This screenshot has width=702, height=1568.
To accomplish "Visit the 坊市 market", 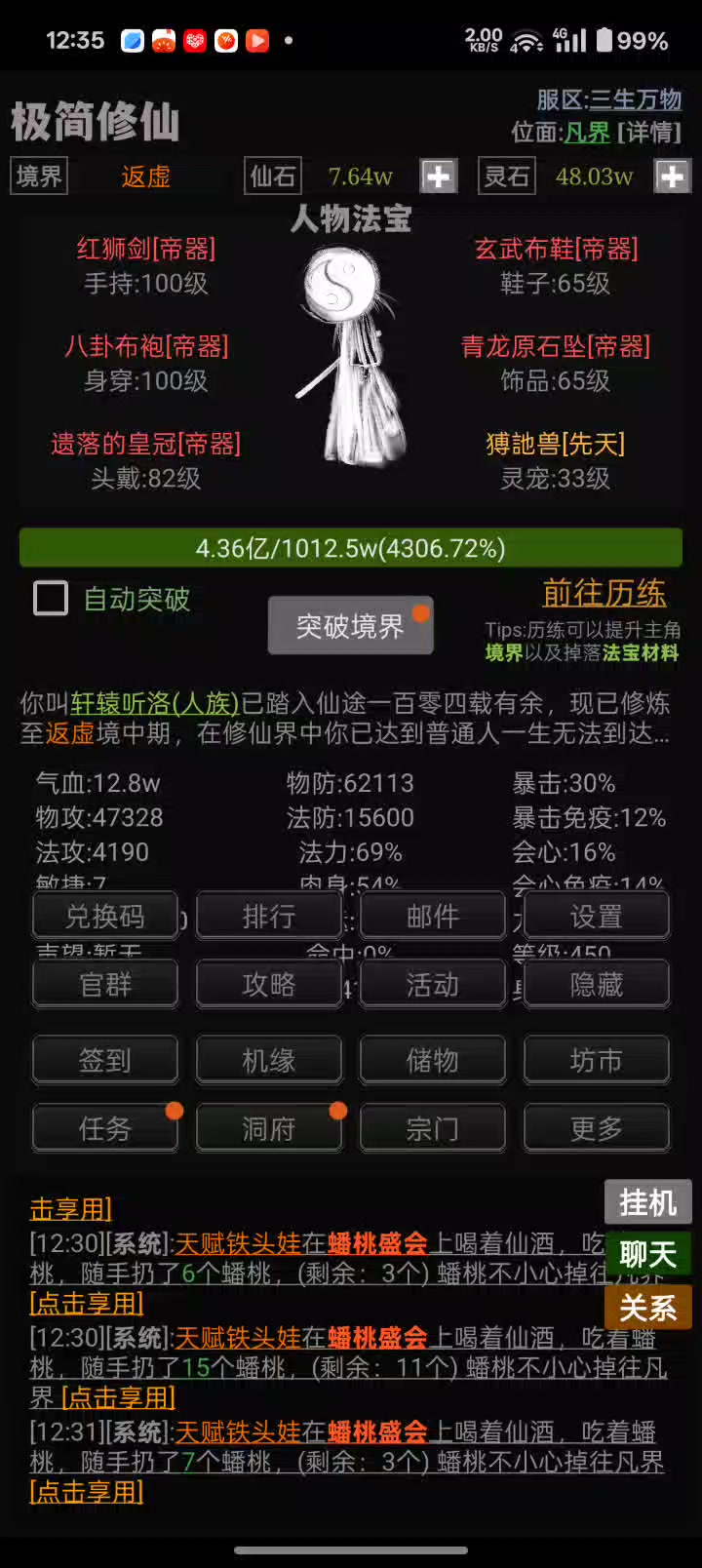I will pos(597,1060).
